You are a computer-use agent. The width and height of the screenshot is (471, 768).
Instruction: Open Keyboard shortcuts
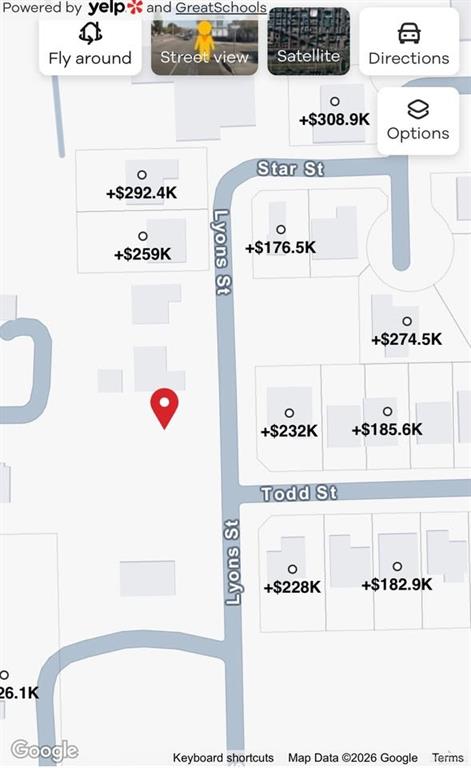coord(223,758)
